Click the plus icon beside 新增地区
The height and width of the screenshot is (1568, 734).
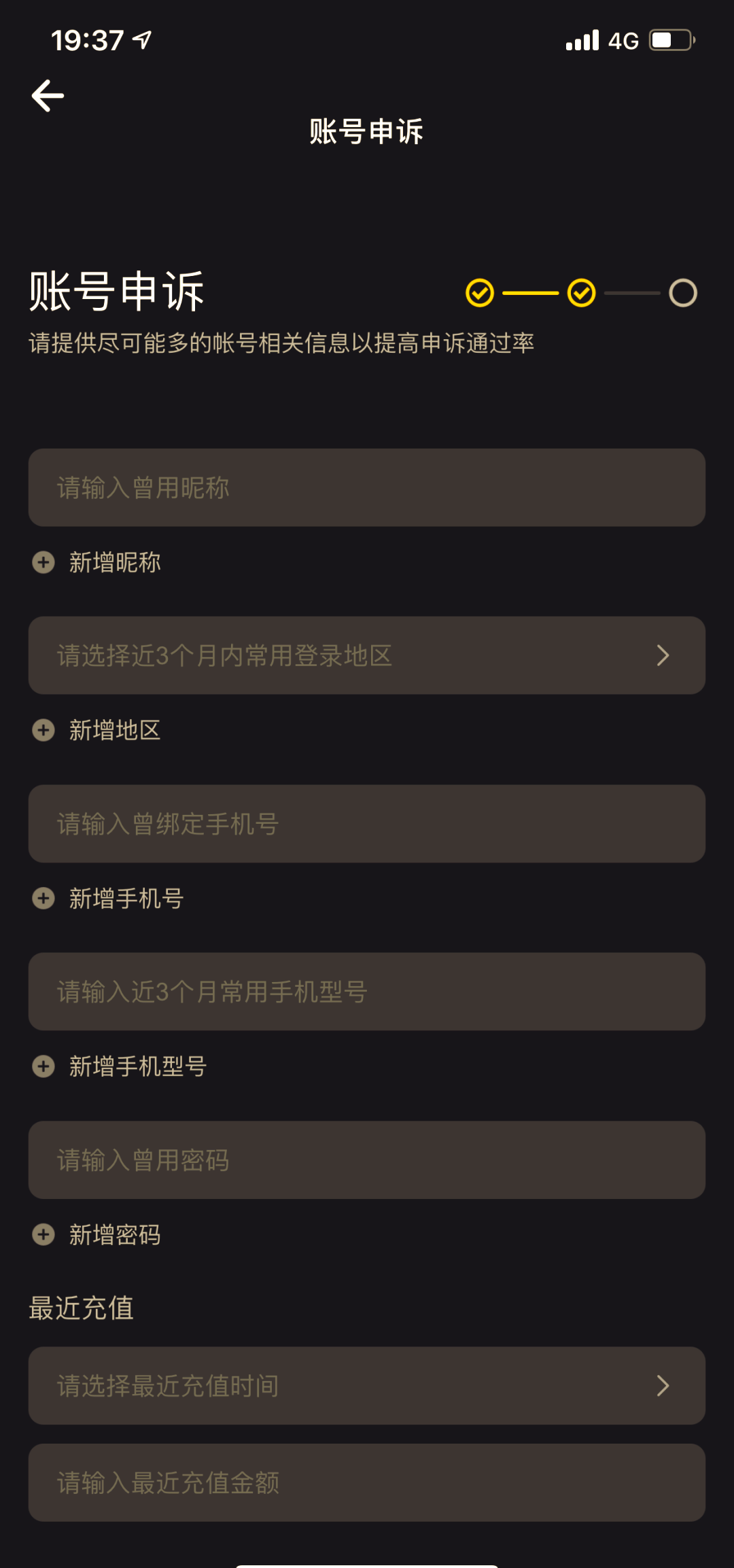pos(43,731)
